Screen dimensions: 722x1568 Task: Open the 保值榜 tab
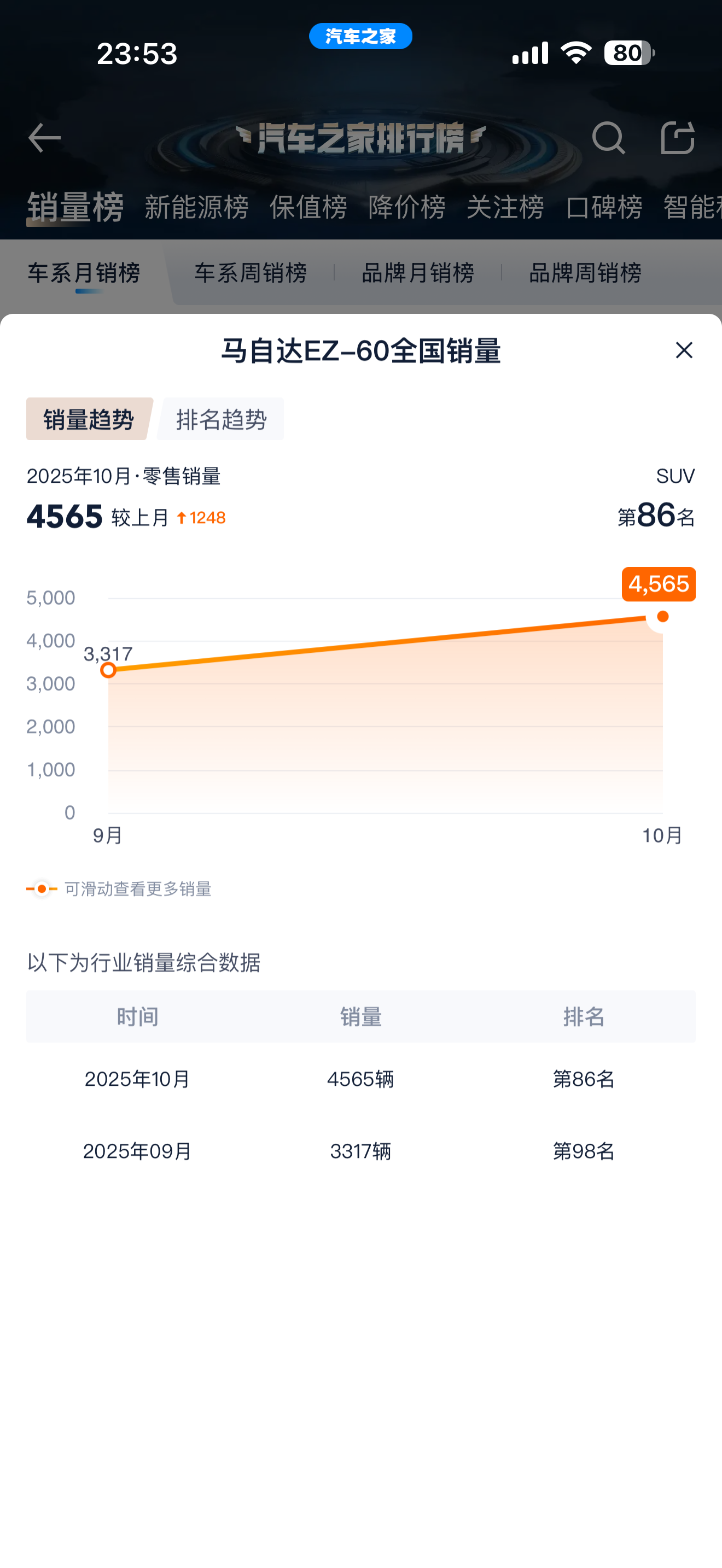(308, 207)
